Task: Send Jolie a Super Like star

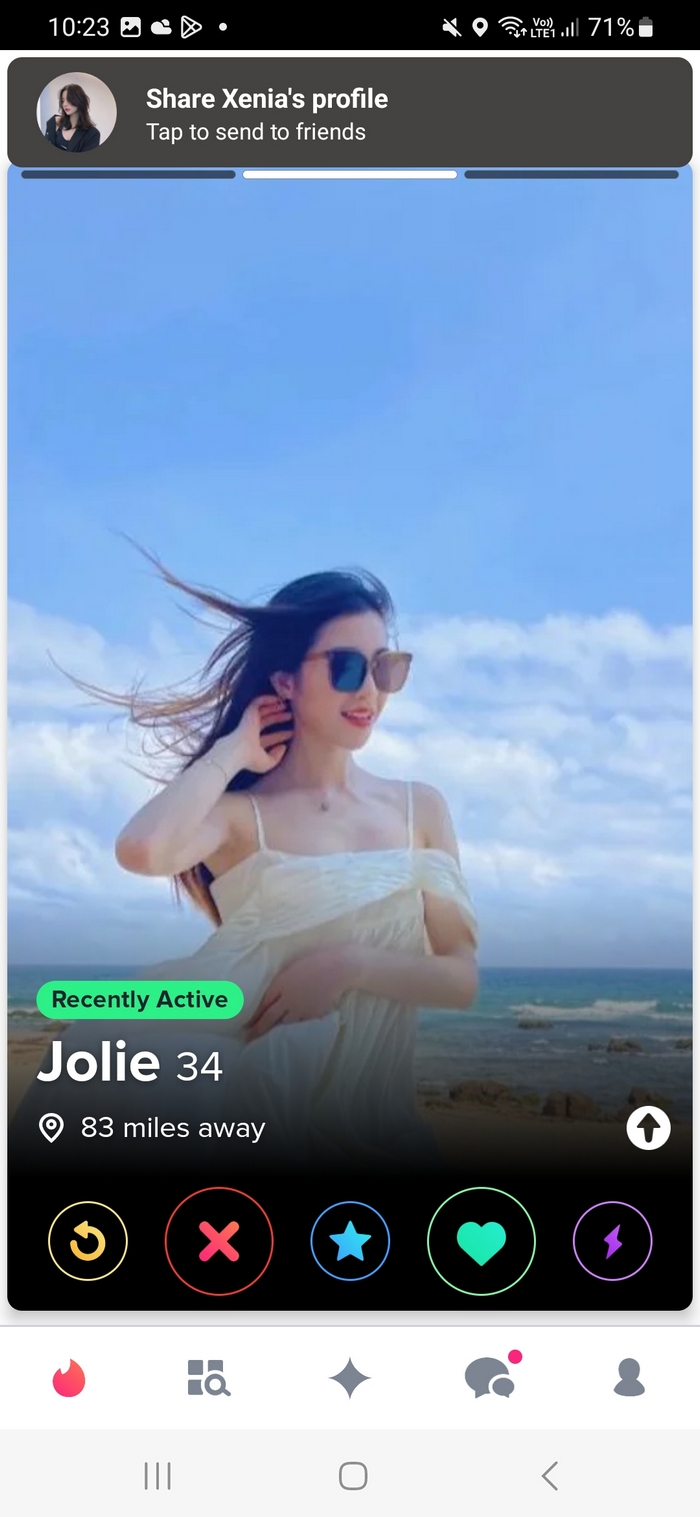Action: [350, 1241]
